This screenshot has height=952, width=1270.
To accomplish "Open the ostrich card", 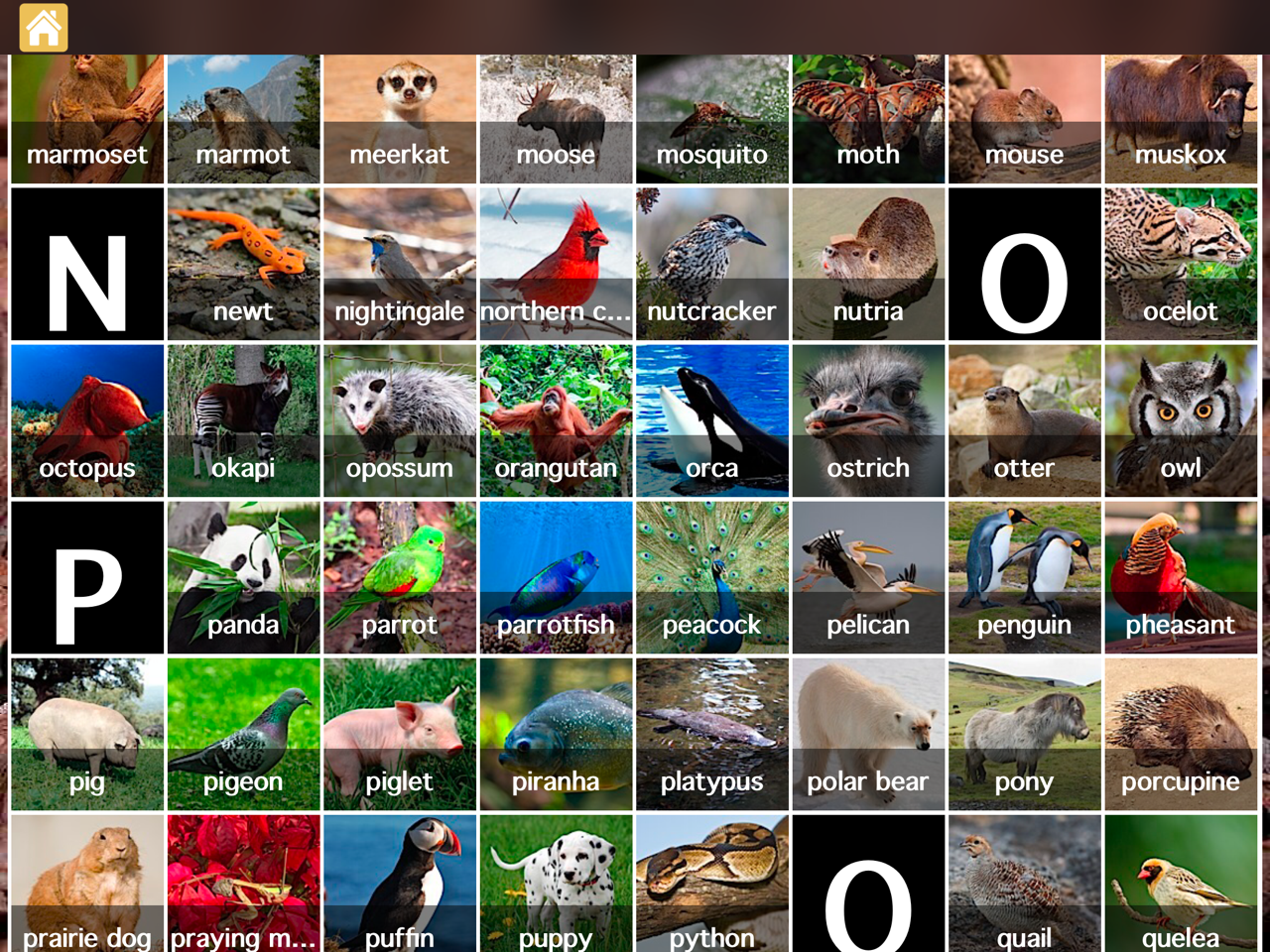I will click(x=868, y=420).
